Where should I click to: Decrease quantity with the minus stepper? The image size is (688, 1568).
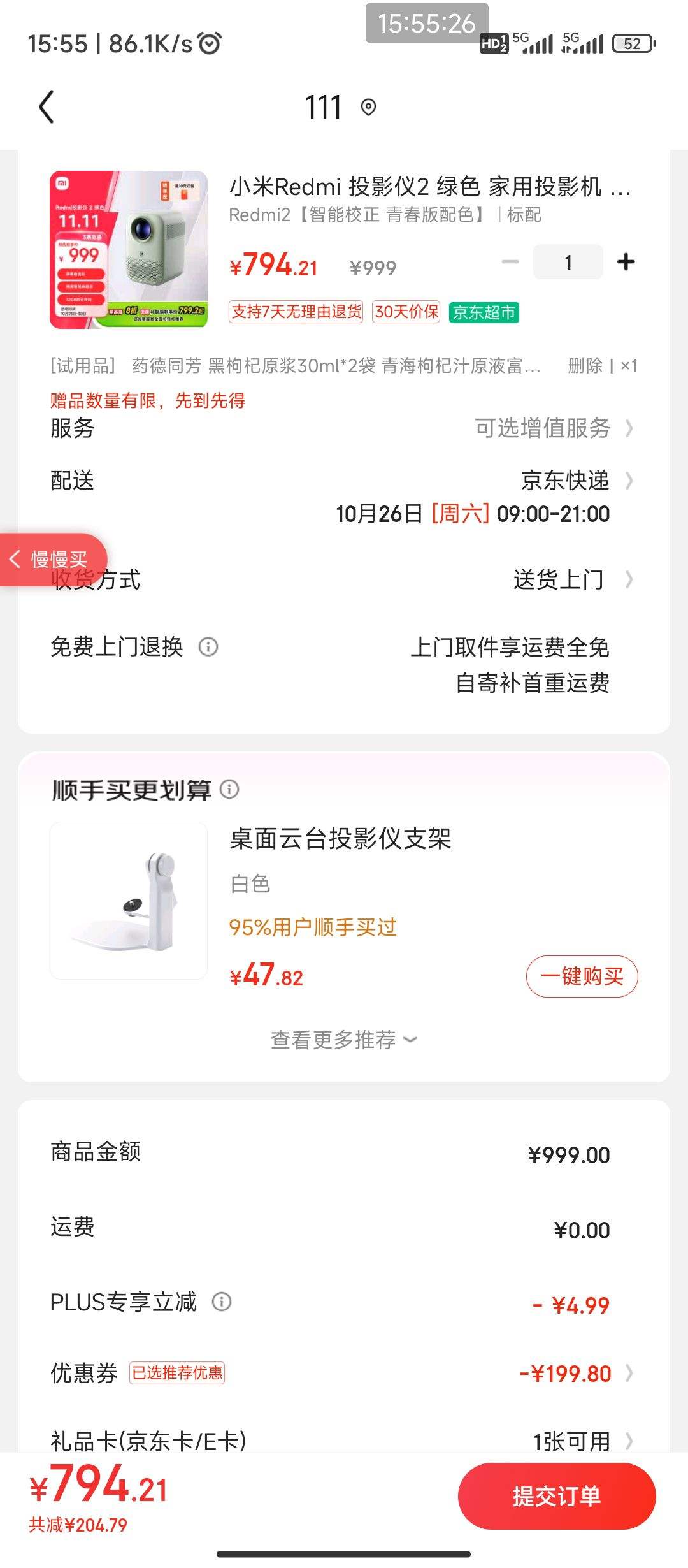coord(508,261)
